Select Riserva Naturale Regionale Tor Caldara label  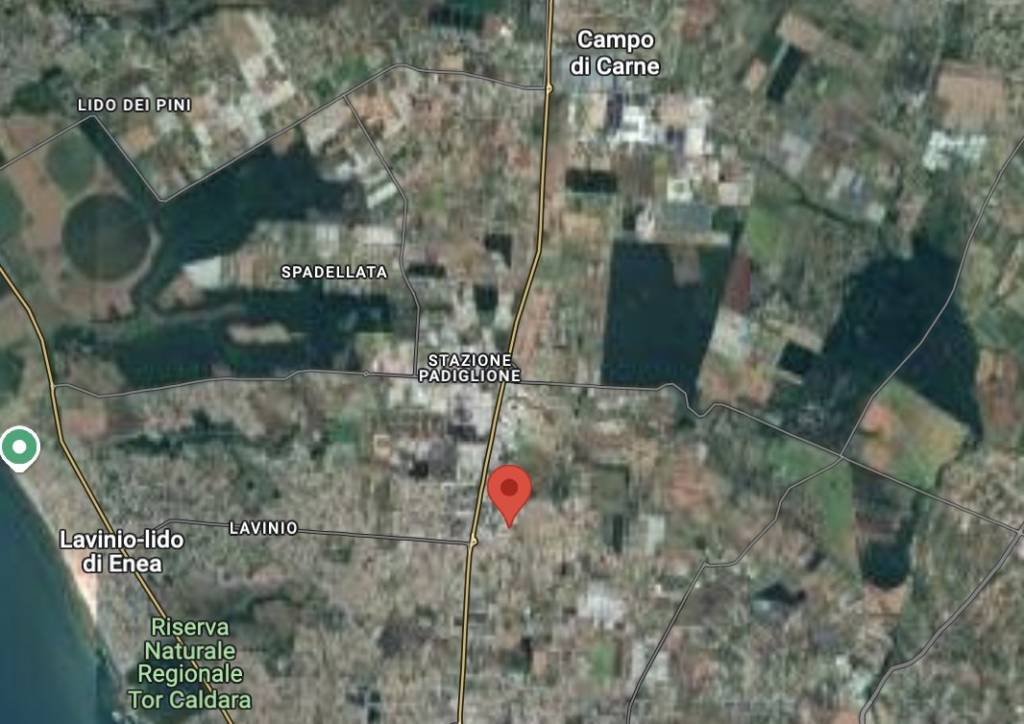189,663
